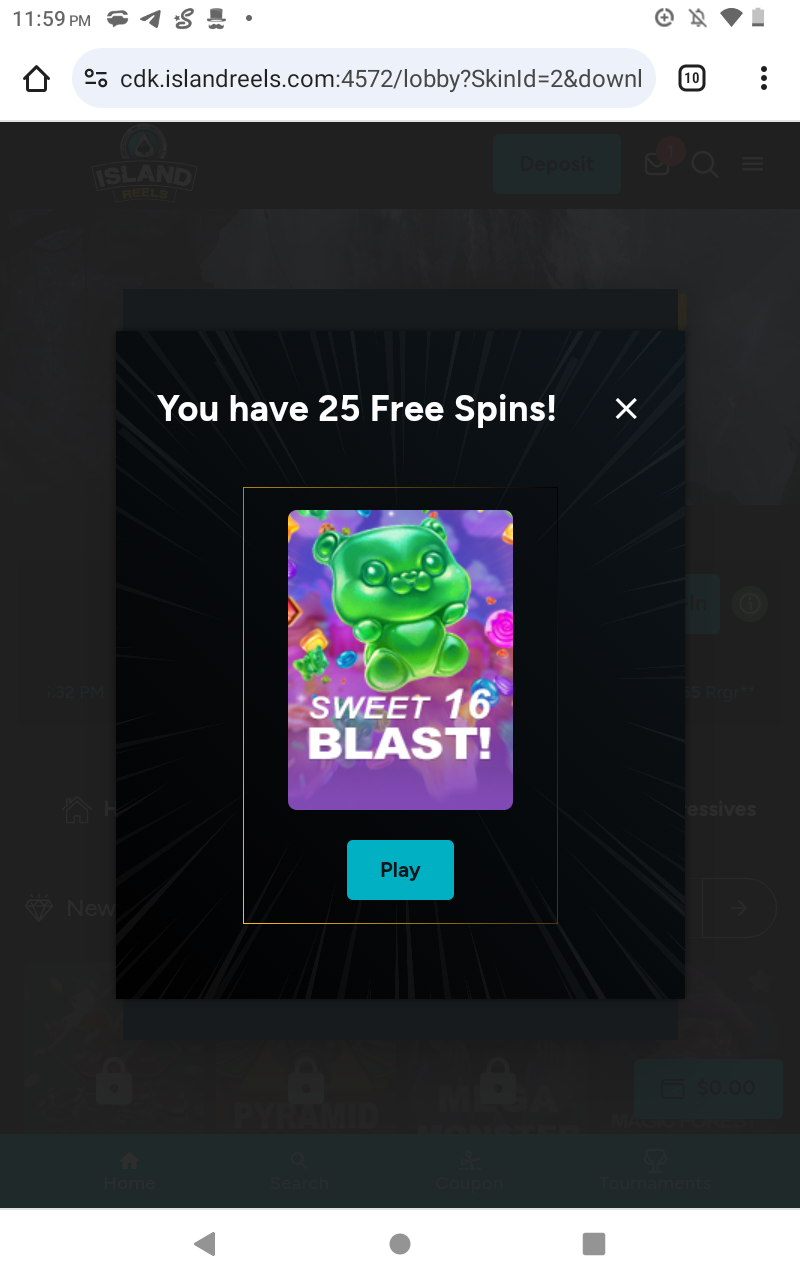
Task: Tap Play to start free spins
Action: (400, 870)
